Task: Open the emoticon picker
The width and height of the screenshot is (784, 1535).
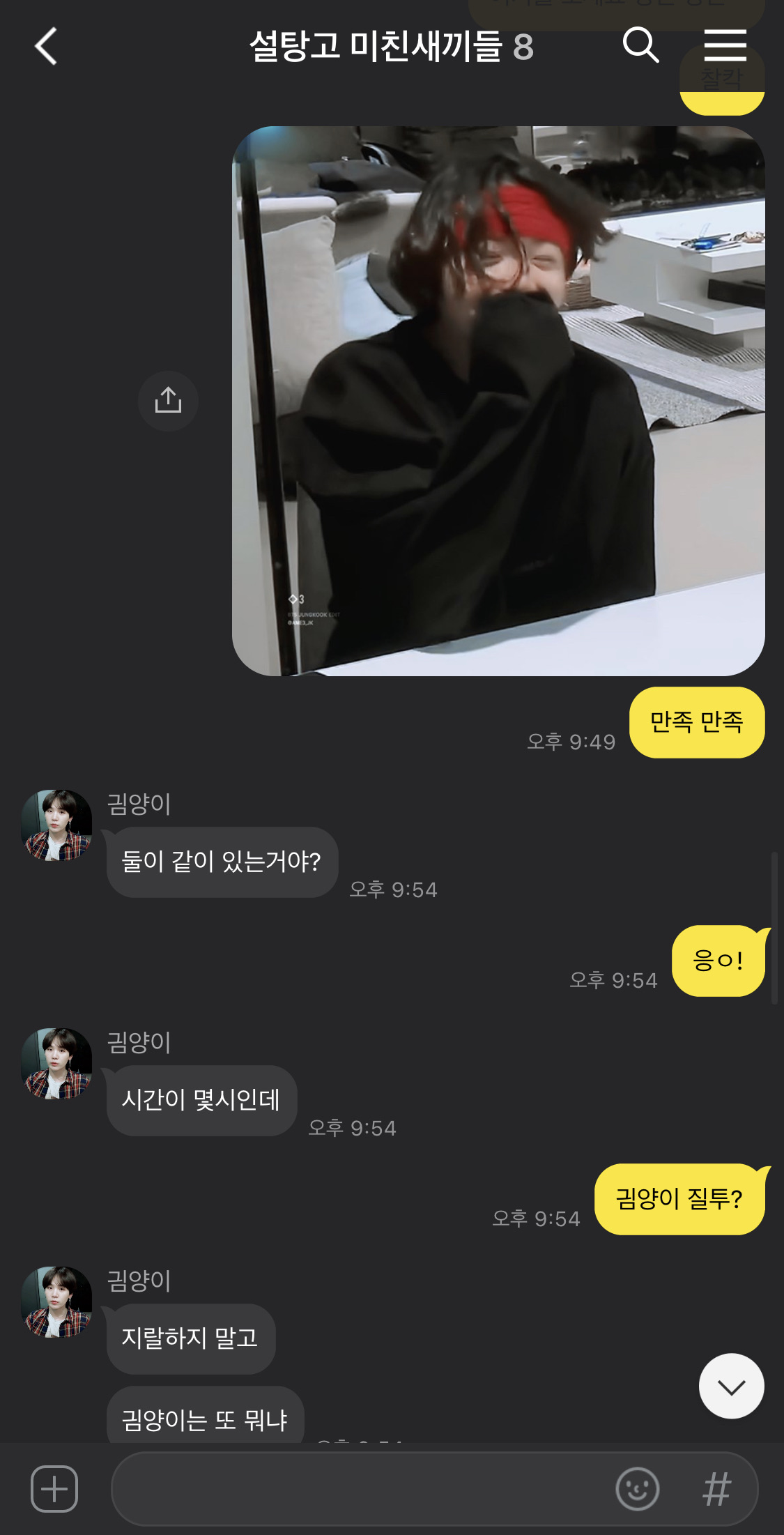Action: 637,1489
